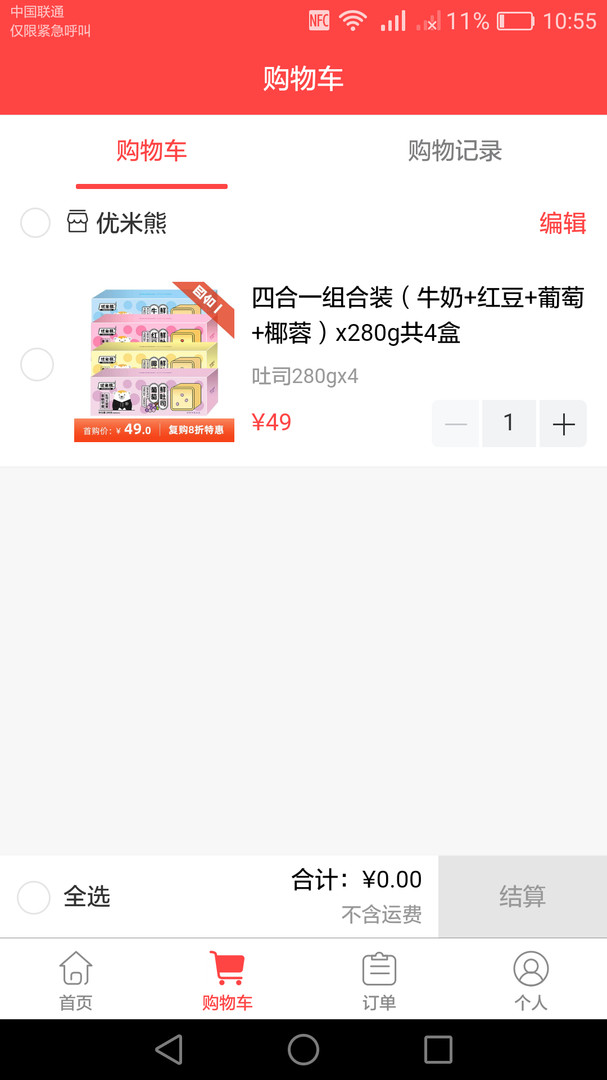Check the 四合一组合装 item checkbox
607x1080 pixels.
point(37,365)
